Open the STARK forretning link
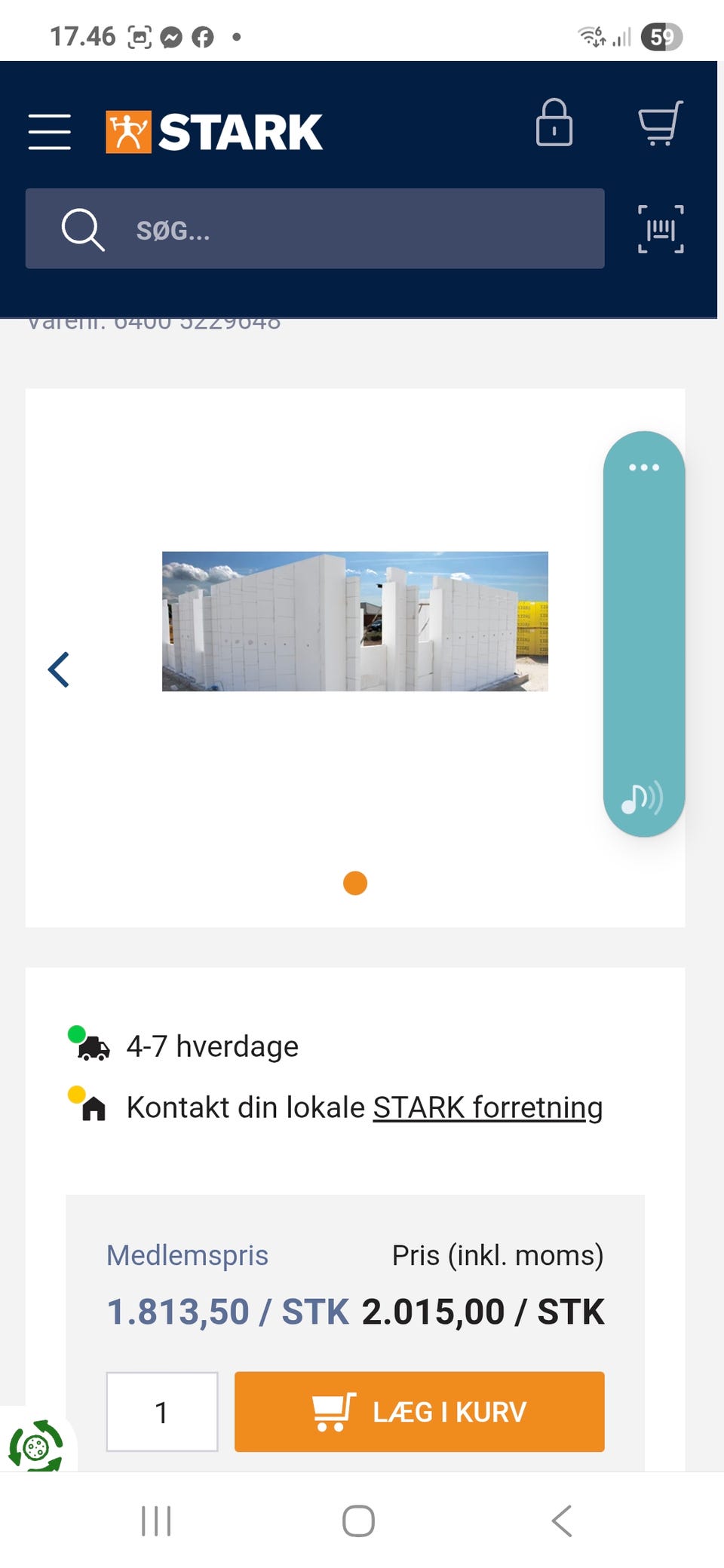Screen dimensions: 724x1568 pyautogui.click(x=487, y=1107)
